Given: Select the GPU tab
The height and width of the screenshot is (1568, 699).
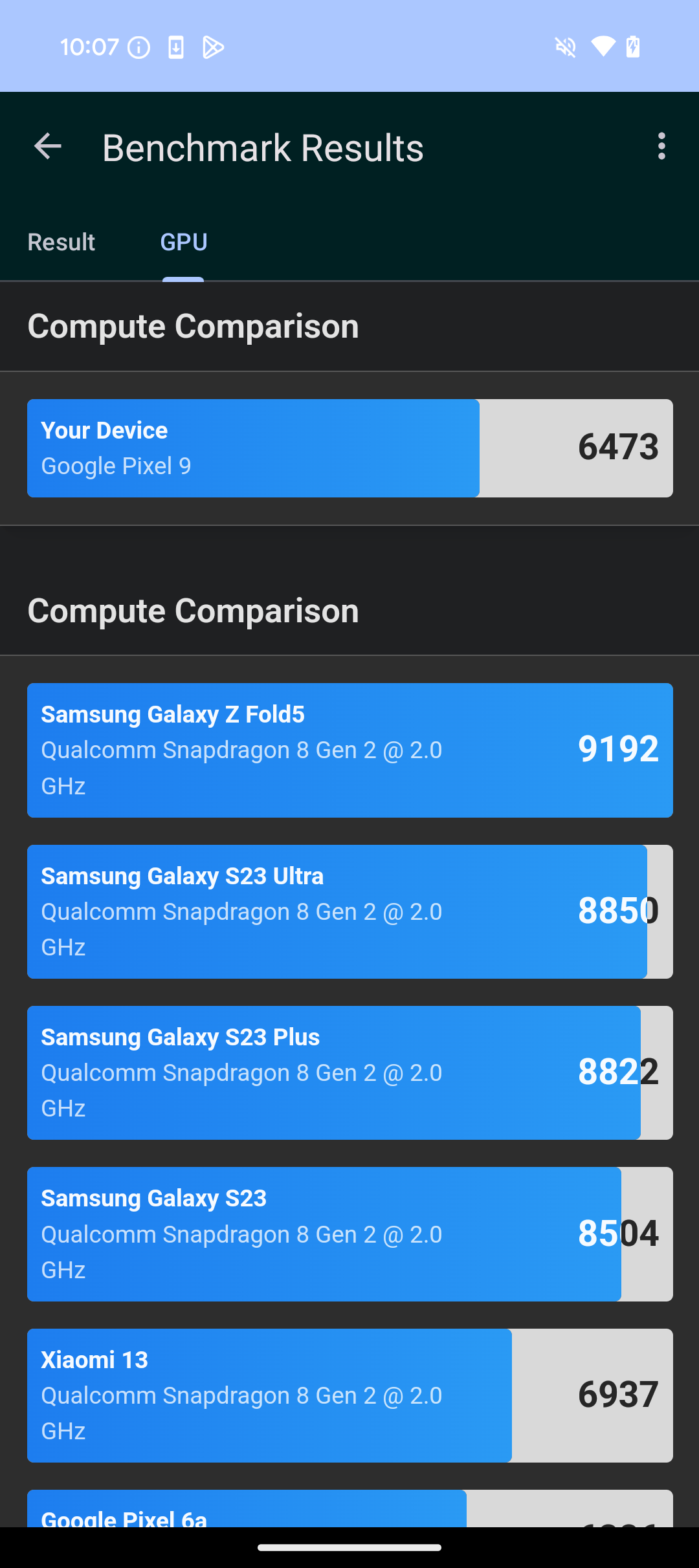Looking at the screenshot, I should coord(184,242).
